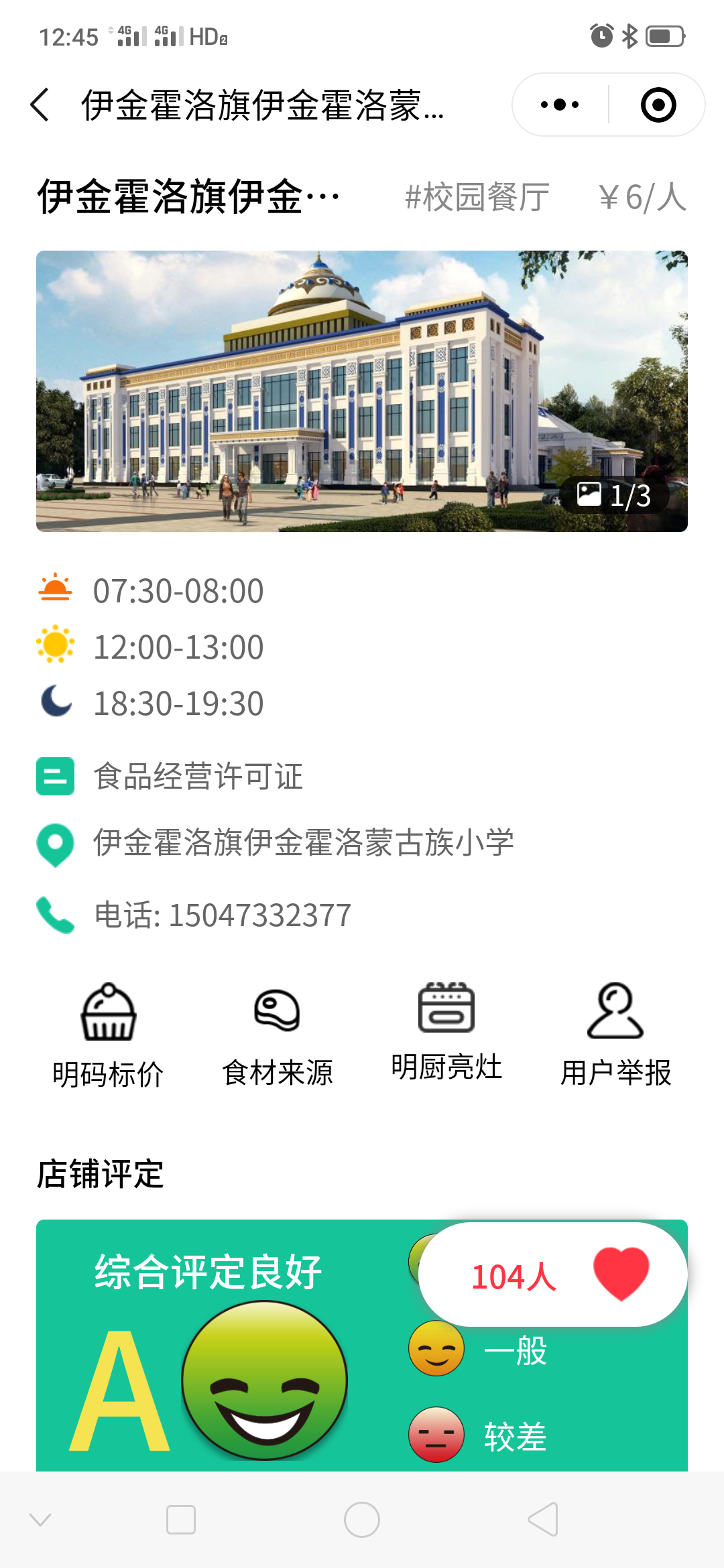Tap the system home button
724x1568 pixels.
362,1520
